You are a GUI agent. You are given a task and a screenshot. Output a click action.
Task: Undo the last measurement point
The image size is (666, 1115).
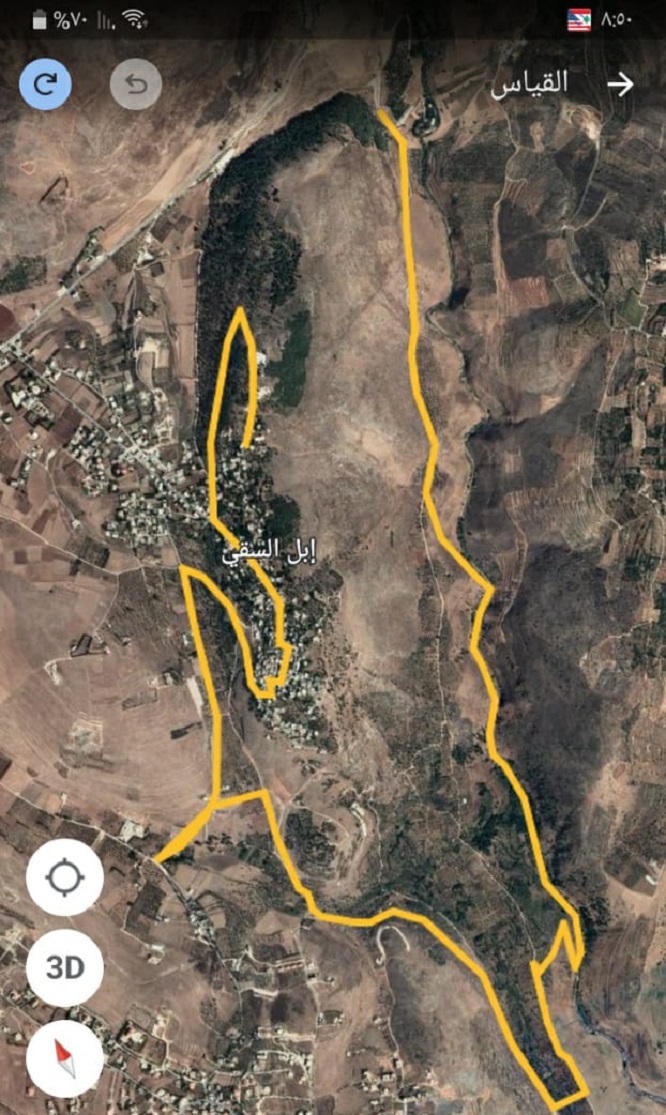[x=45, y=84]
